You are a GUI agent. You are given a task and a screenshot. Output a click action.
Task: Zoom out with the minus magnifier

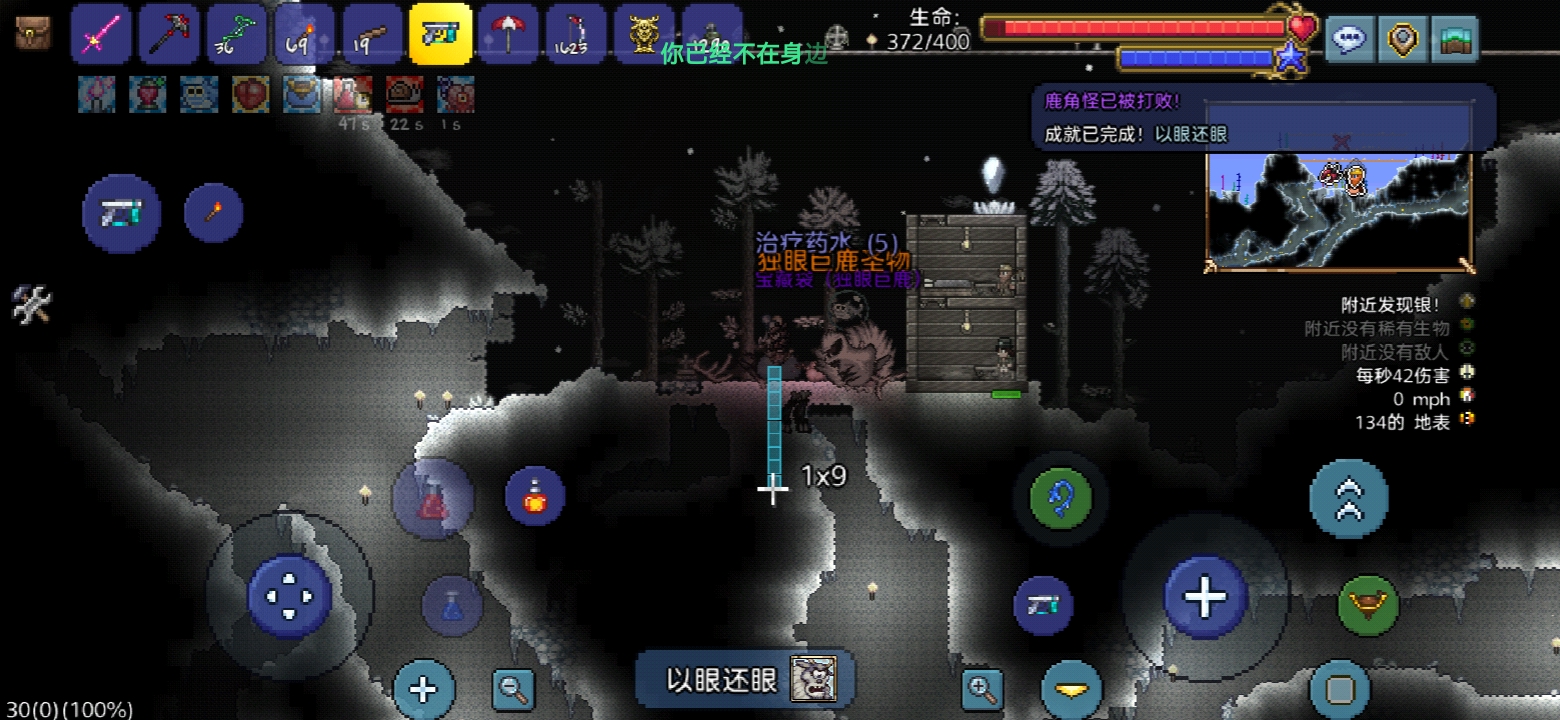514,688
